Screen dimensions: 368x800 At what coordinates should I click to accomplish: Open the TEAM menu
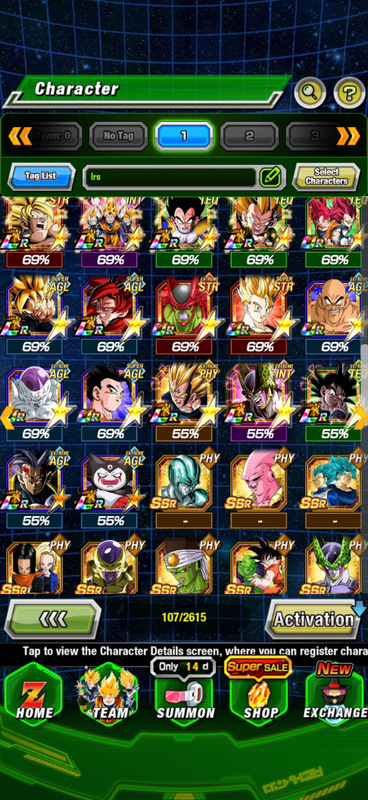(x=108, y=695)
